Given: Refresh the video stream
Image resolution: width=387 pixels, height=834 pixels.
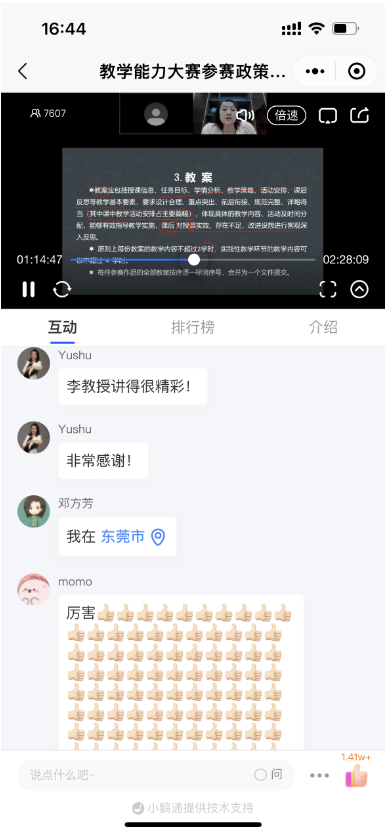Looking at the screenshot, I should [x=62, y=289].
